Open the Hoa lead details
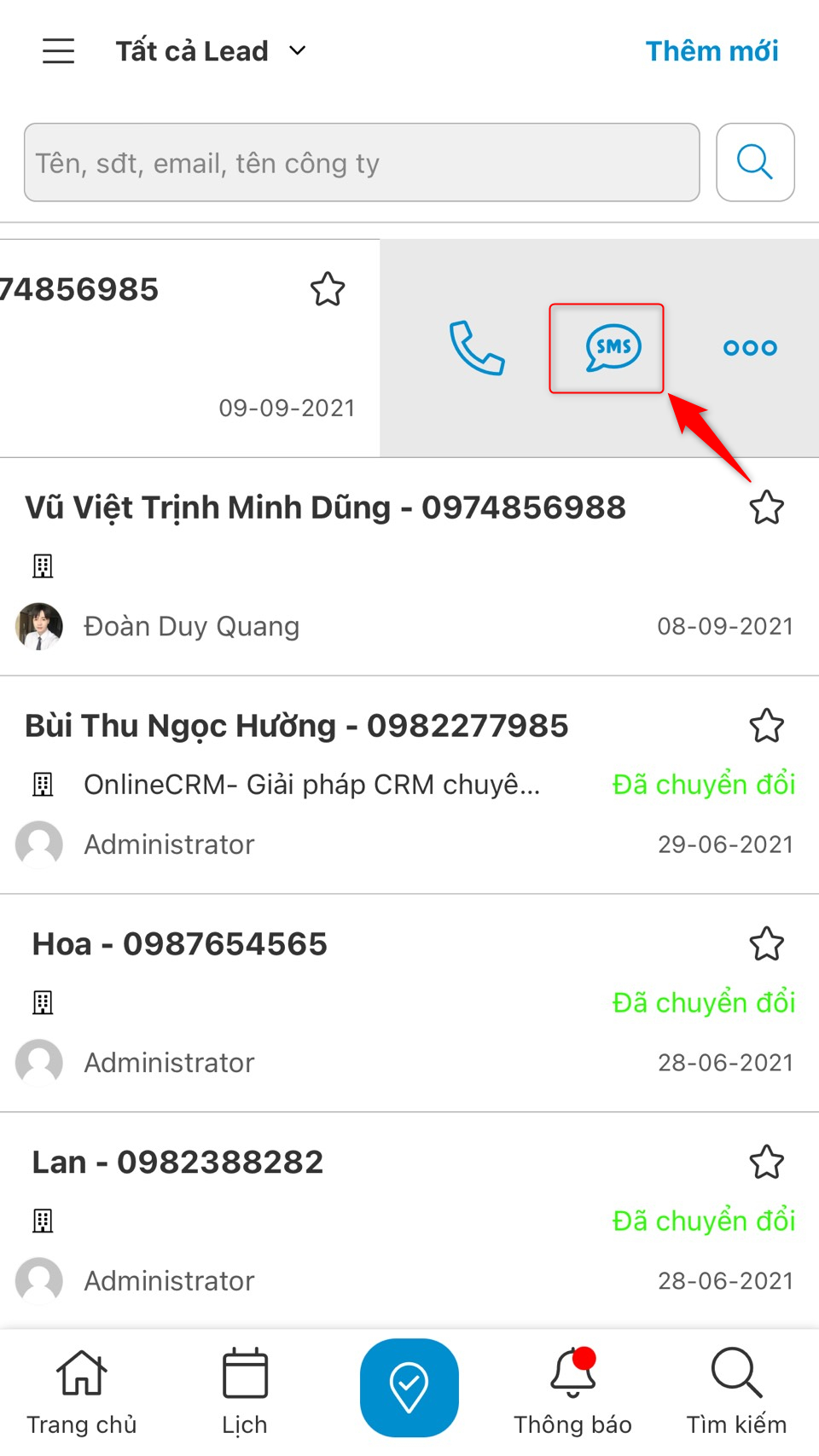Viewport: 819px width, 1456px height. [x=180, y=945]
